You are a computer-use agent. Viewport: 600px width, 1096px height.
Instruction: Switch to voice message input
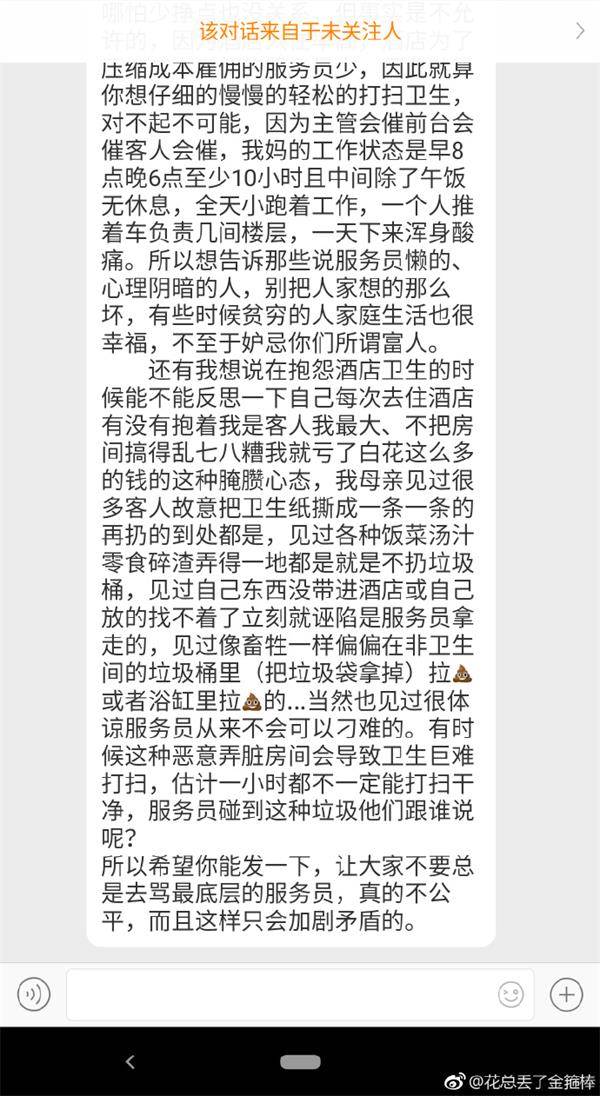(x=34, y=993)
